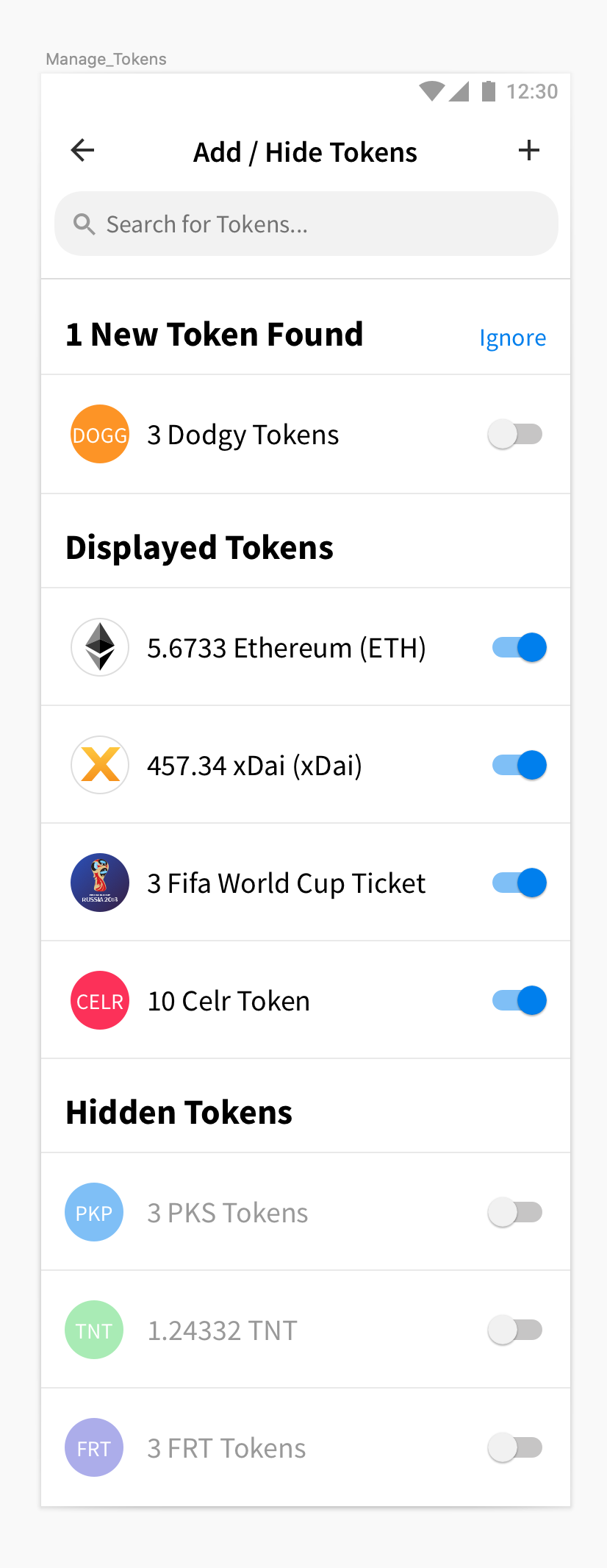
Task: Open the Fifa World Cup Ticket icon
Action: click(x=99, y=883)
